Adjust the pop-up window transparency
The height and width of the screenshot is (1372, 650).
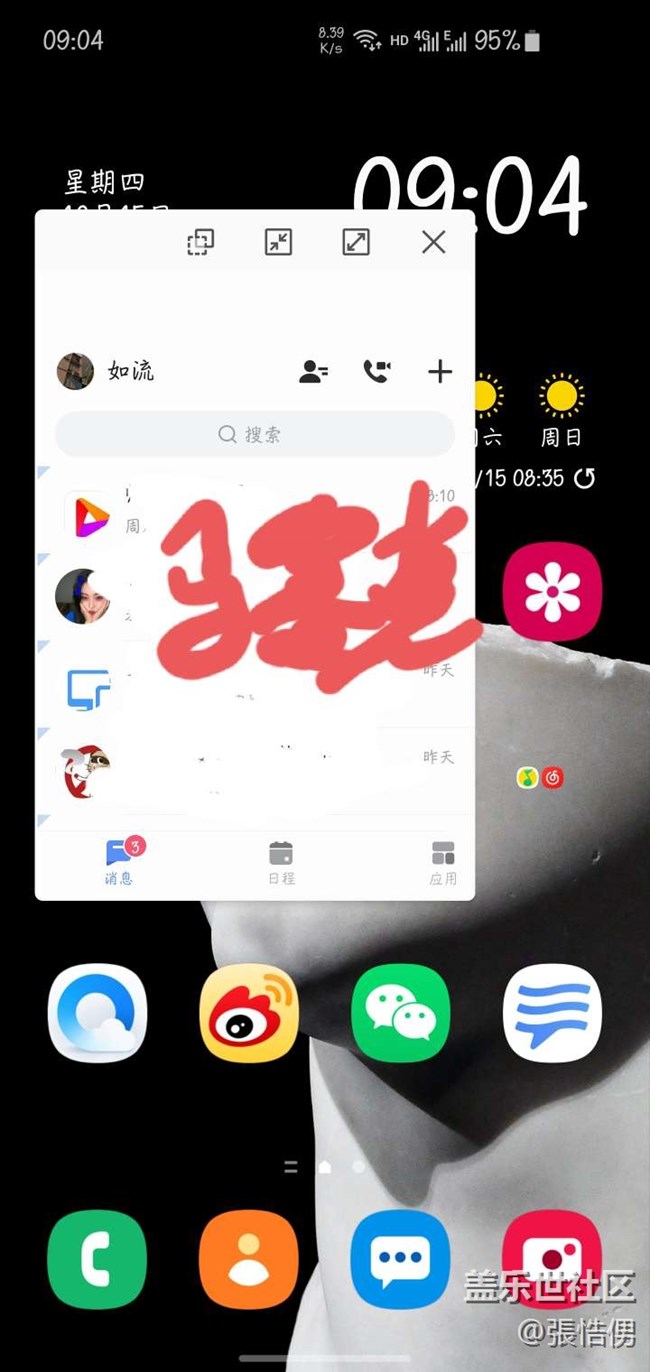click(x=201, y=242)
